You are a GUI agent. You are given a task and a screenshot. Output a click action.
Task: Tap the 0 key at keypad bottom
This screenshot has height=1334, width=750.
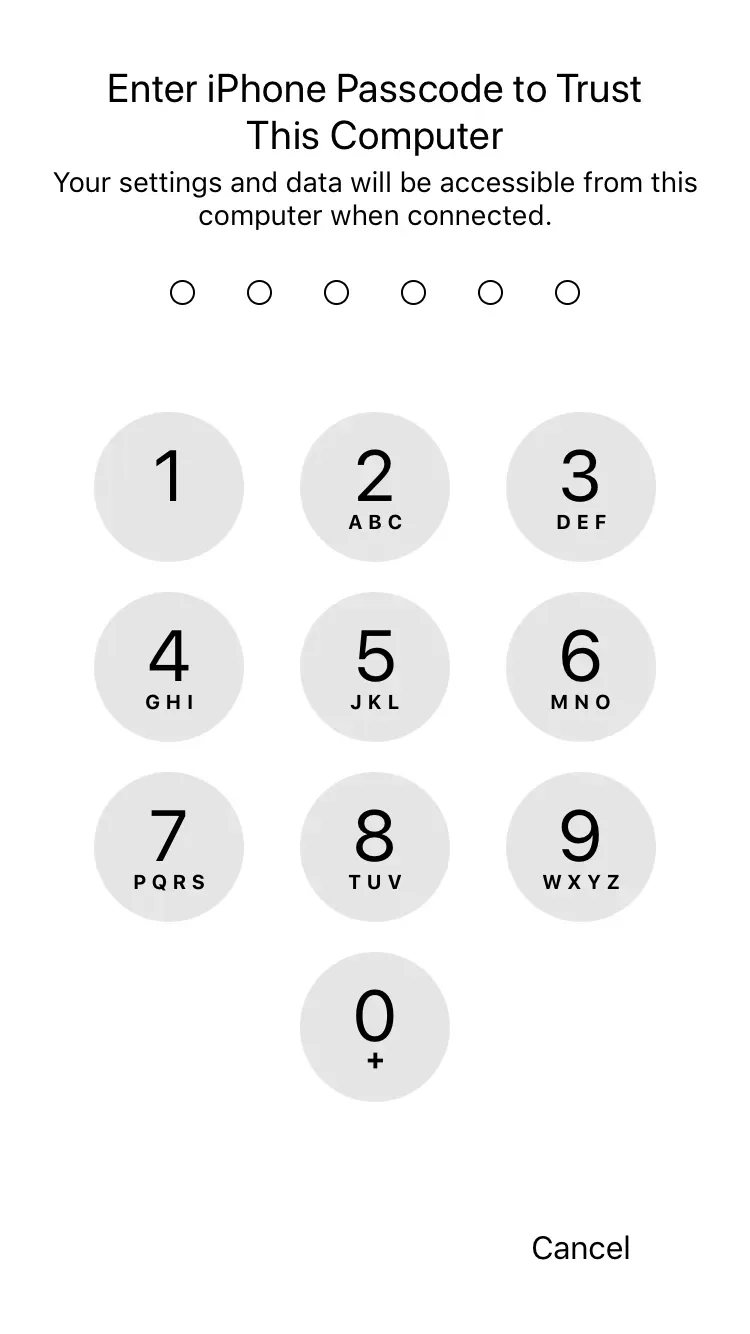pos(375,1026)
